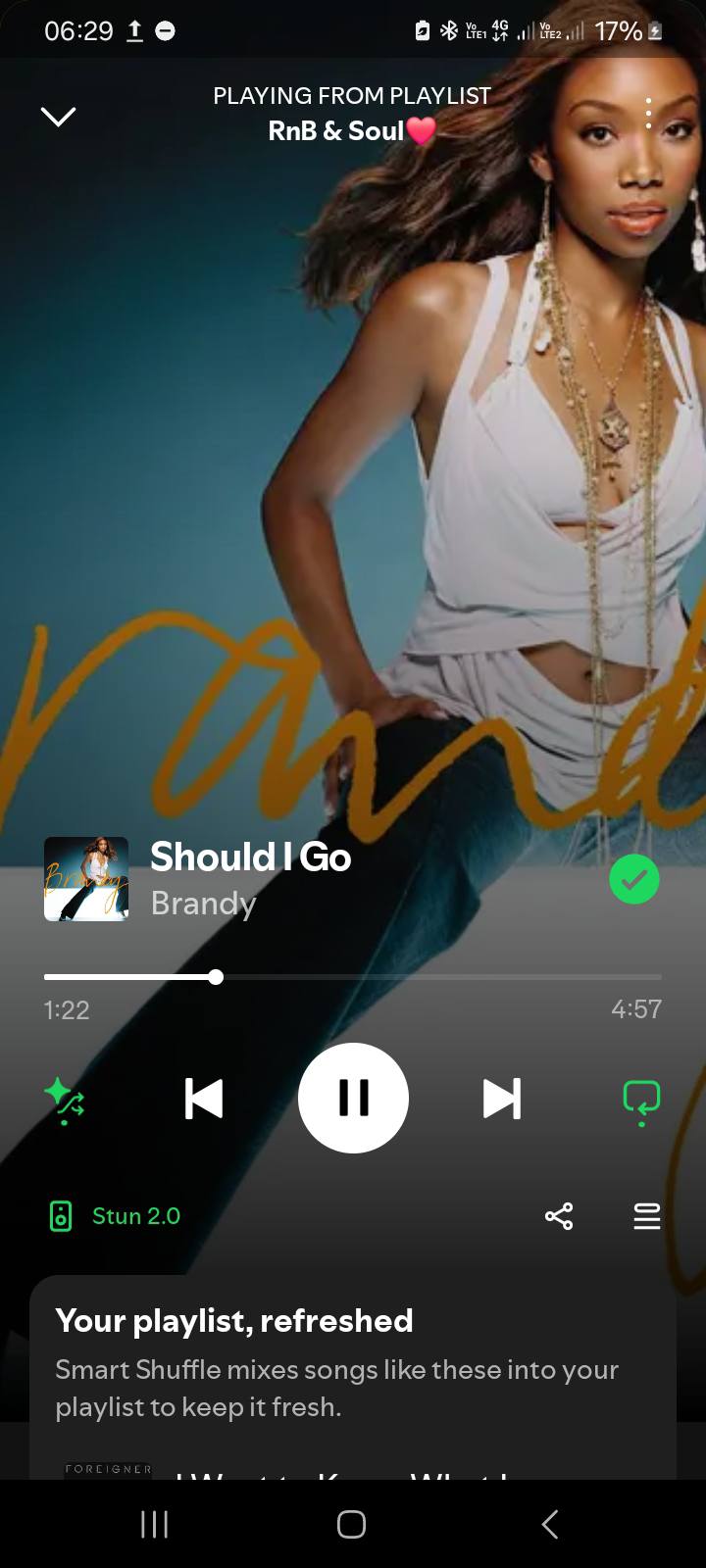Collapse the now playing screen
706x1568 pixels.
tap(58, 117)
